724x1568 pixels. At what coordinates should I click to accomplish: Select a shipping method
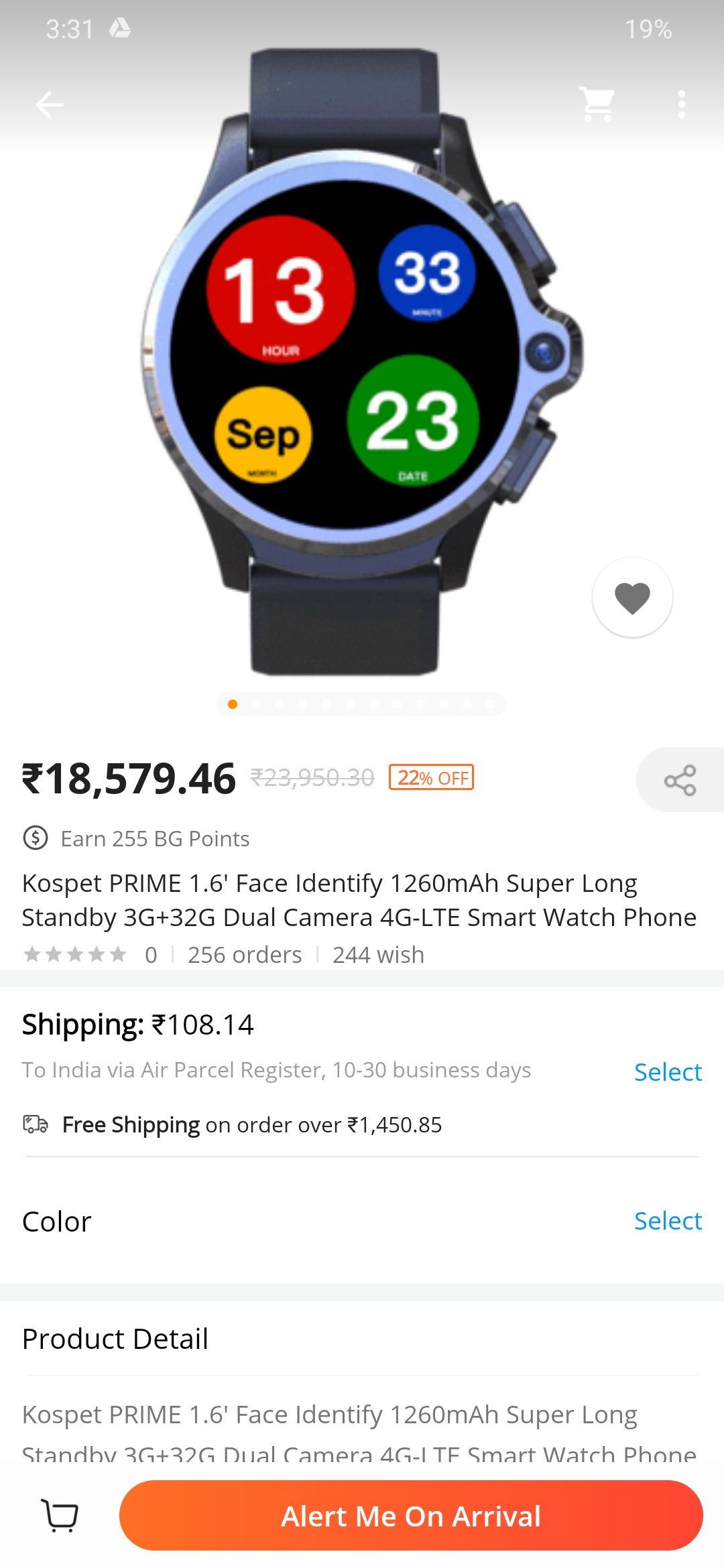667,1072
